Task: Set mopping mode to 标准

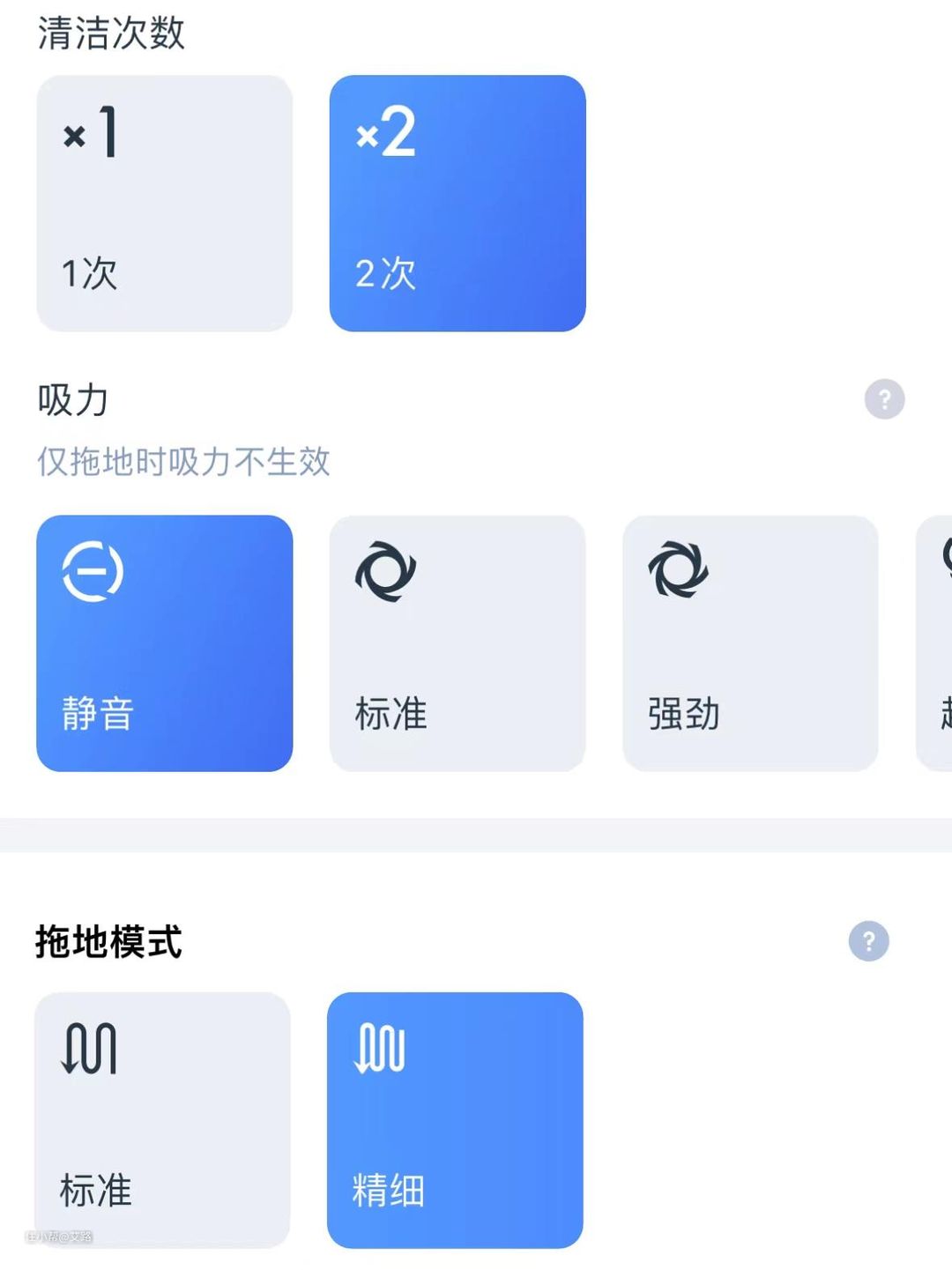Action: coord(162,1119)
